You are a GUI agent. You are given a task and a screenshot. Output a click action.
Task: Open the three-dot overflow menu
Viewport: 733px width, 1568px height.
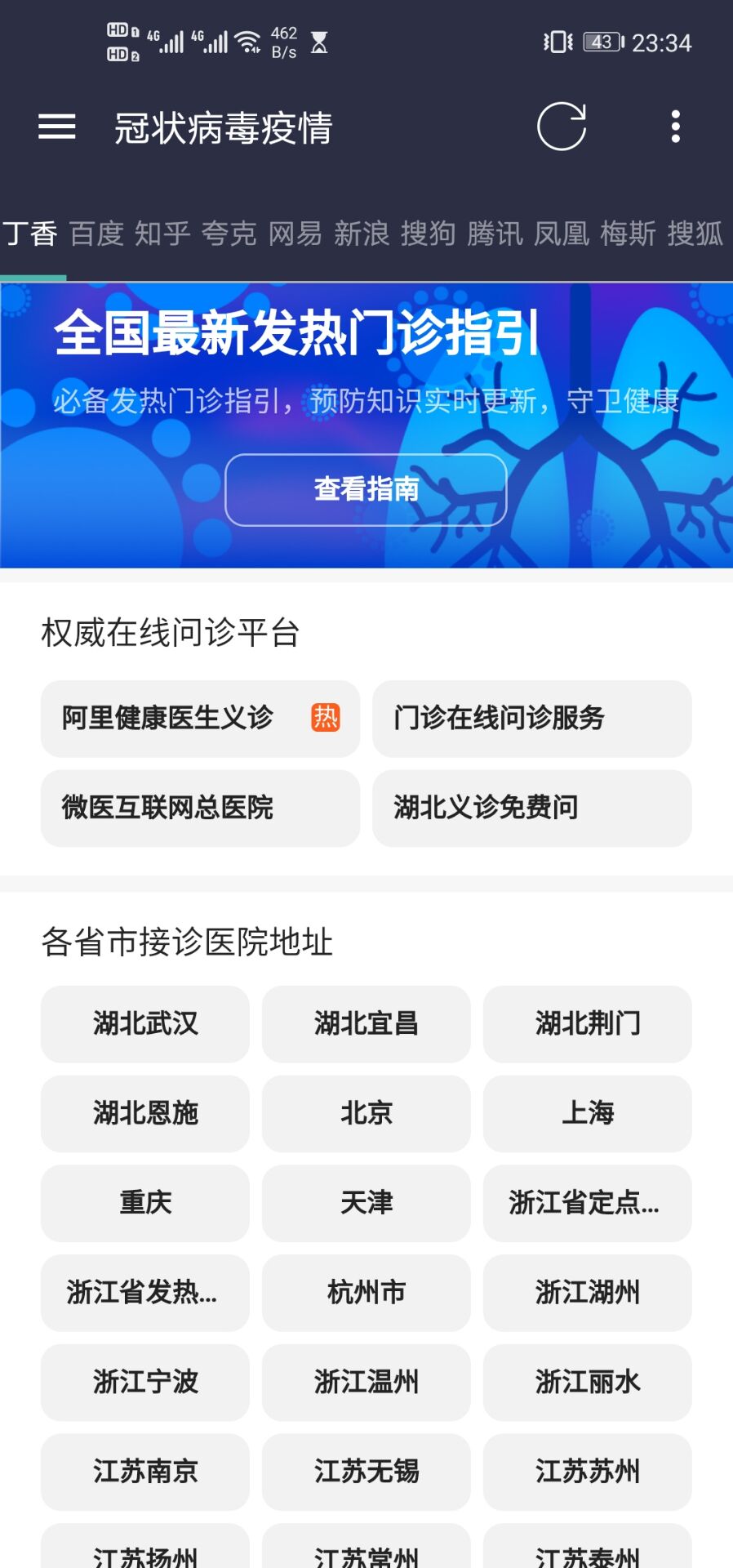click(x=675, y=127)
